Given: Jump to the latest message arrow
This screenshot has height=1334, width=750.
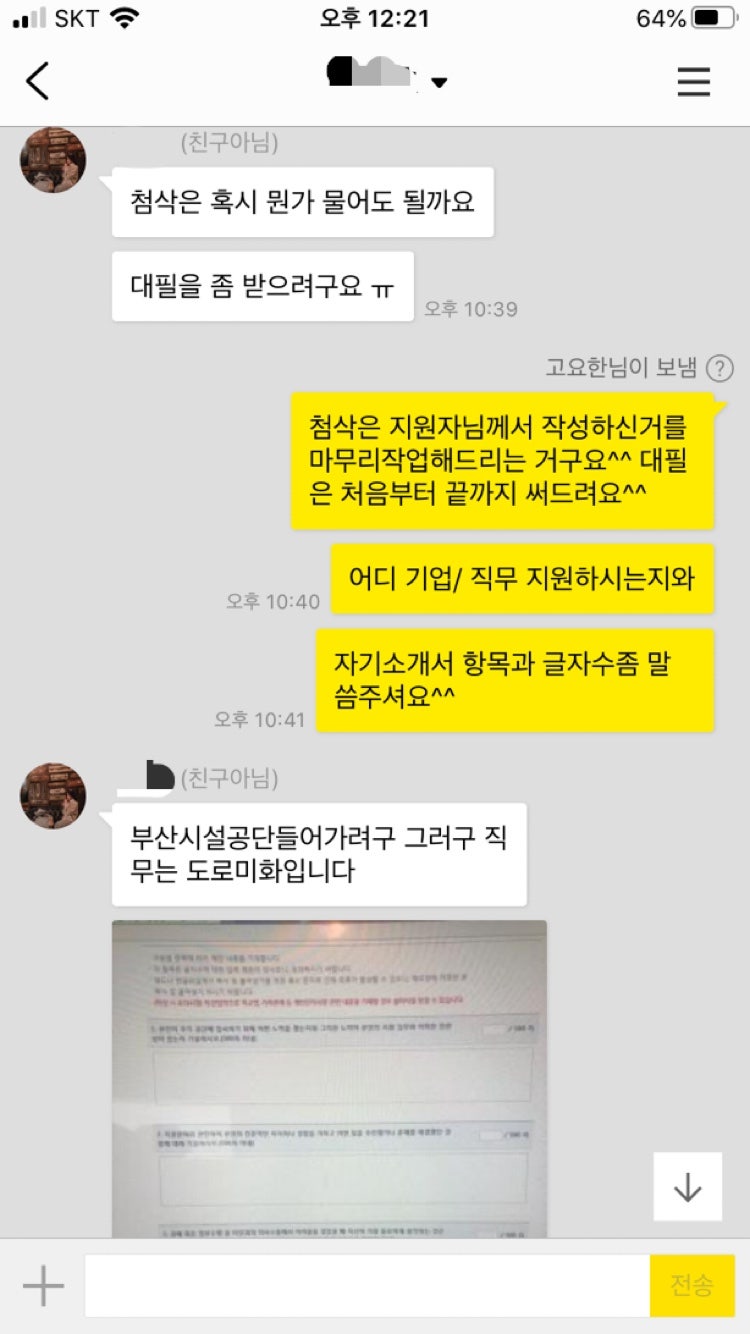Looking at the screenshot, I should coord(687,1187).
